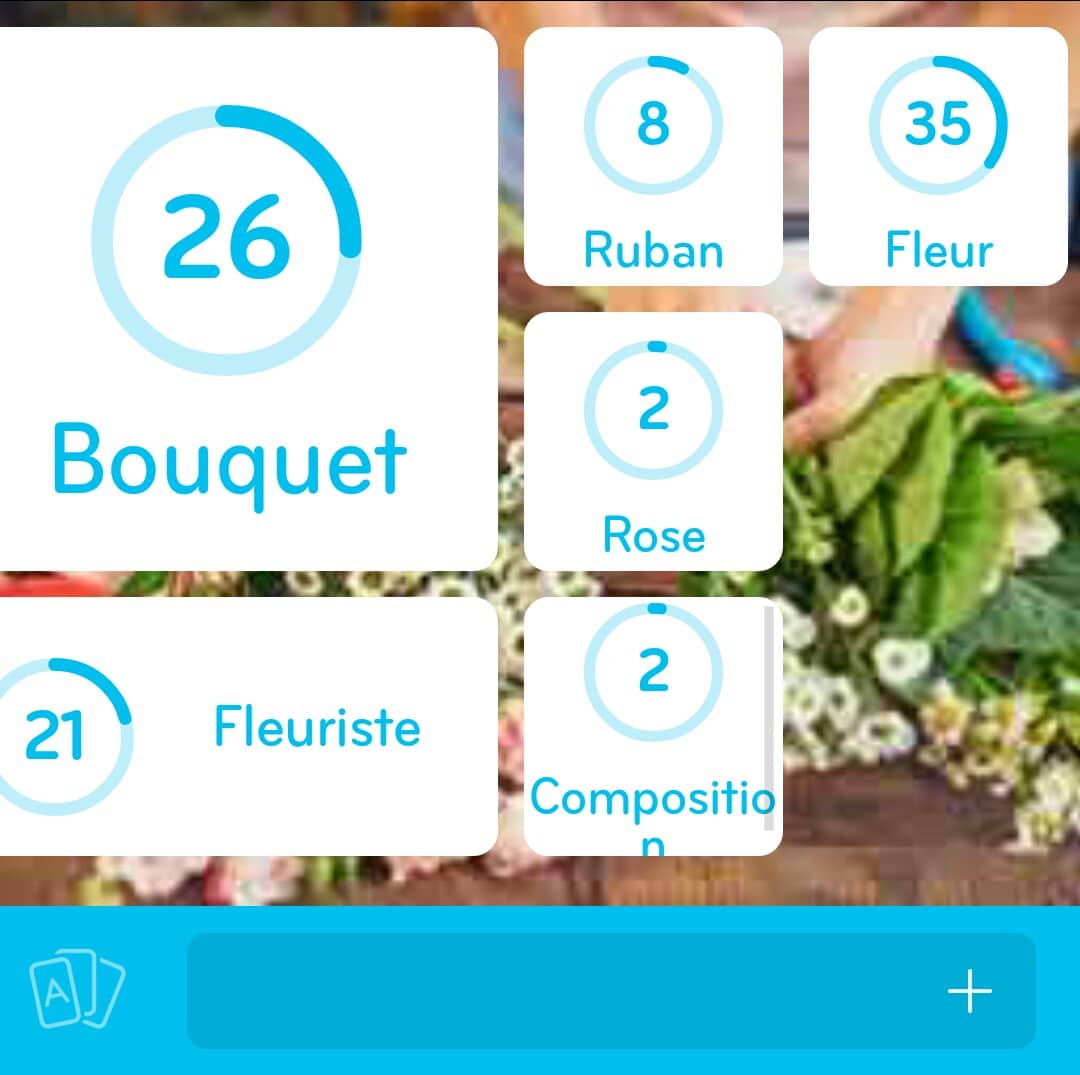Tap the plus button in the answer bar
1080x1075 pixels.
coord(969,991)
